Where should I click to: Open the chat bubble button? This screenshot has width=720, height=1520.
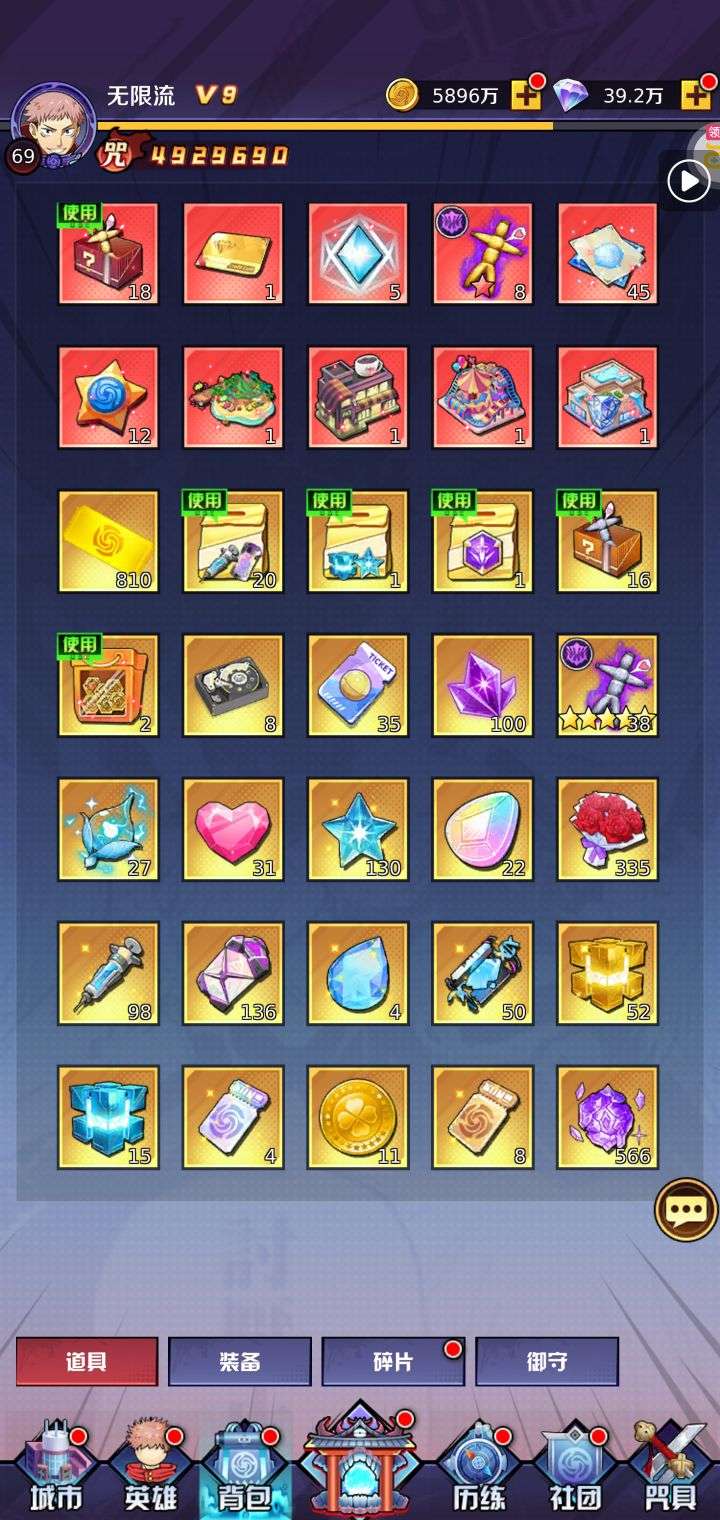coord(686,1210)
